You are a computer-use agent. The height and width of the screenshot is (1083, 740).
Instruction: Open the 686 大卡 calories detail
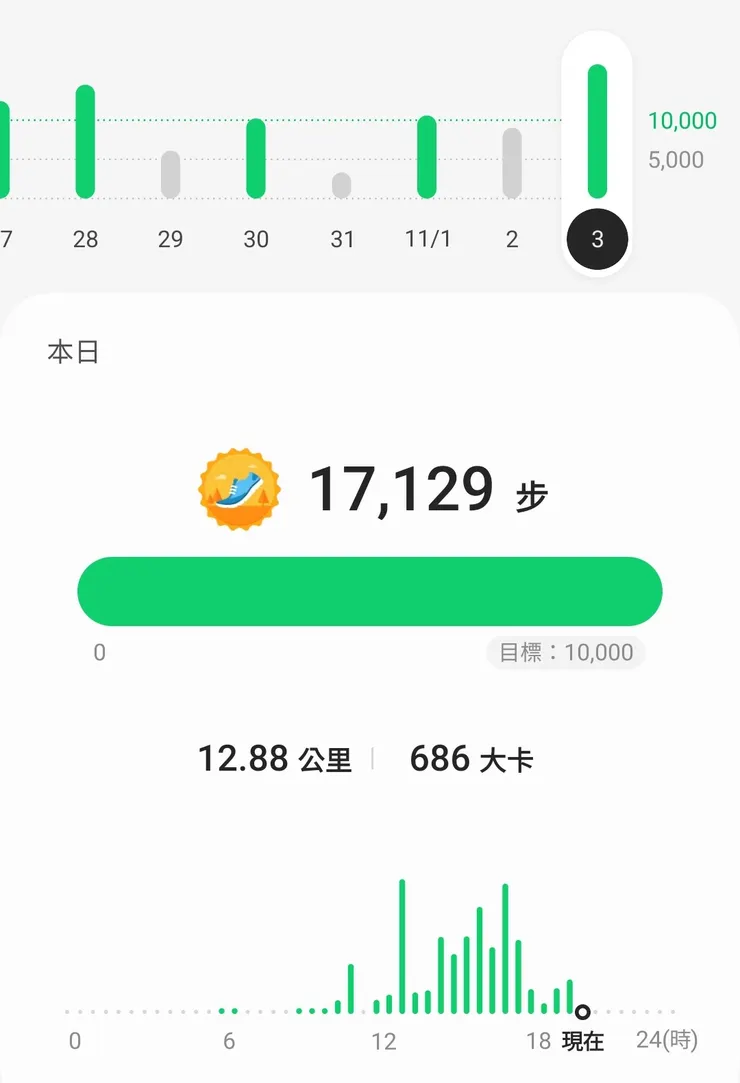pyautogui.click(x=472, y=759)
